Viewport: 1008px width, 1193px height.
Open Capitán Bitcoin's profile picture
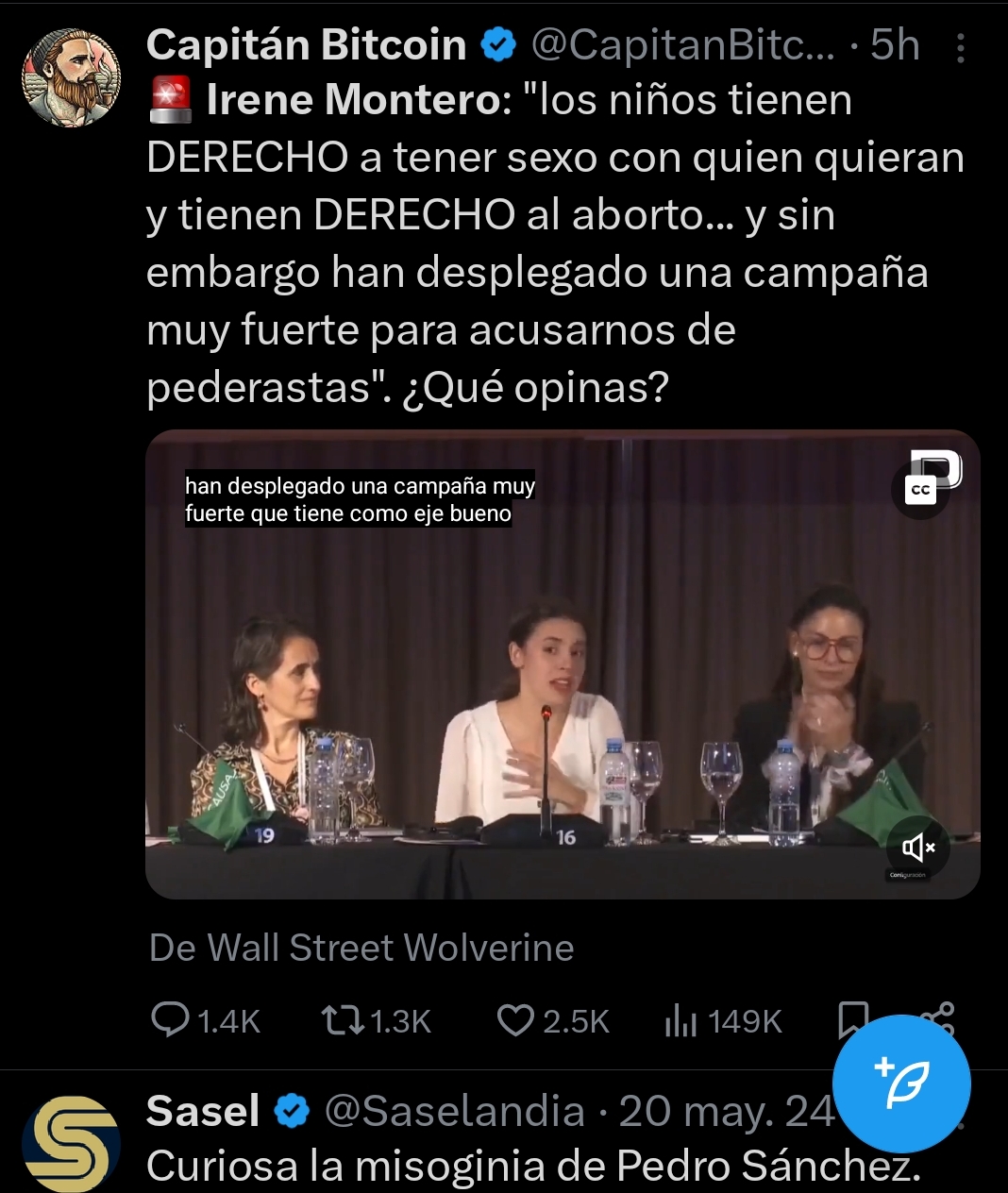(x=72, y=76)
